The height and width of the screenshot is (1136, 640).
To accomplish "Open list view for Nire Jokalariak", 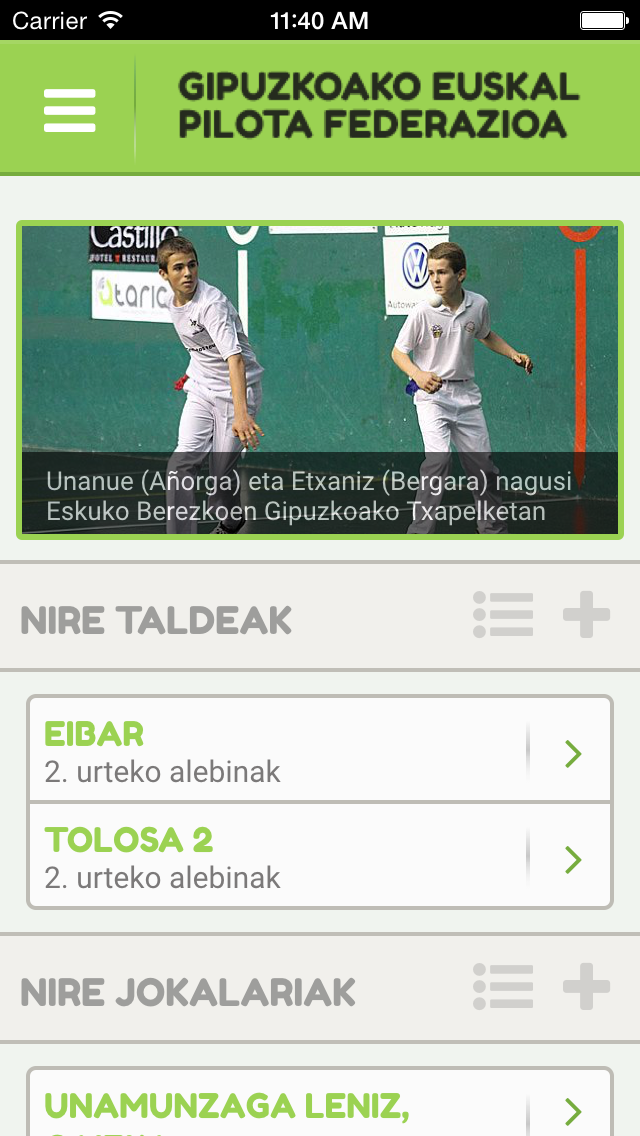I will [x=503, y=987].
